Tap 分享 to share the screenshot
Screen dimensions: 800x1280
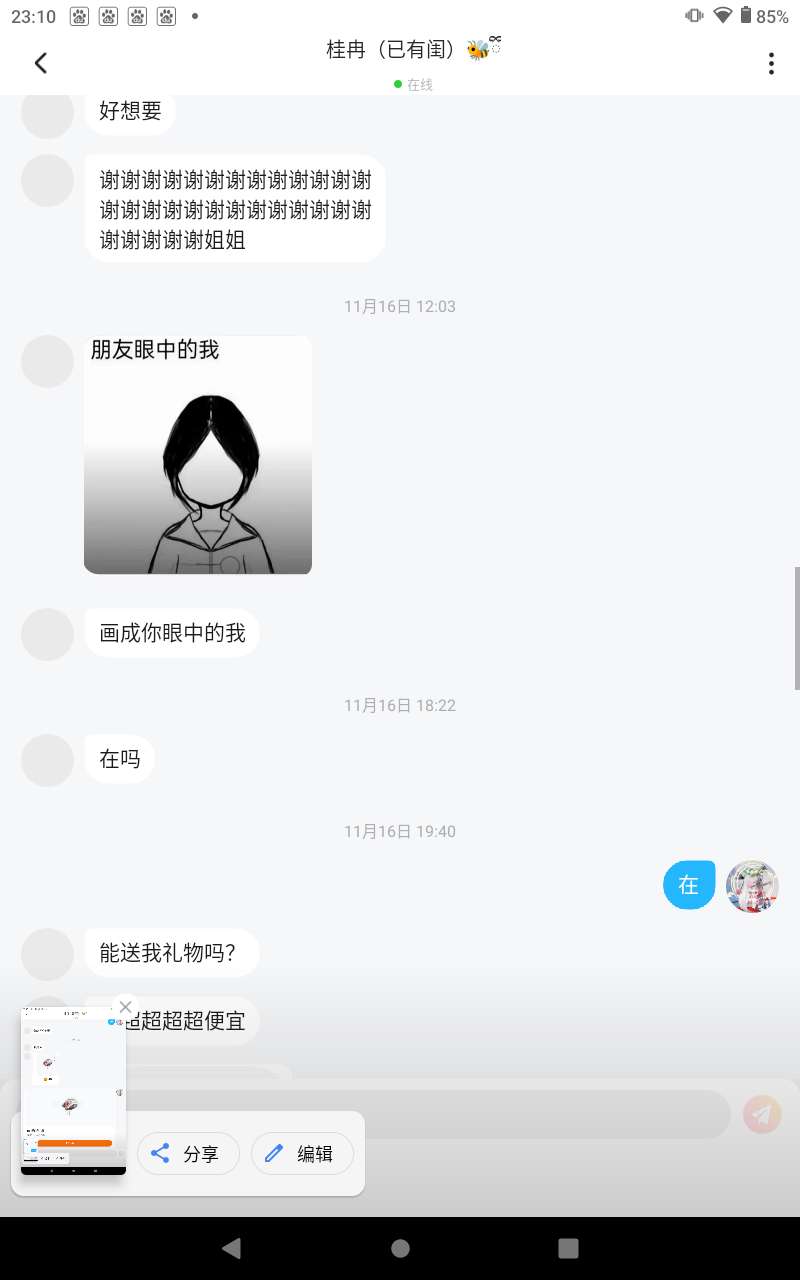[188, 1153]
